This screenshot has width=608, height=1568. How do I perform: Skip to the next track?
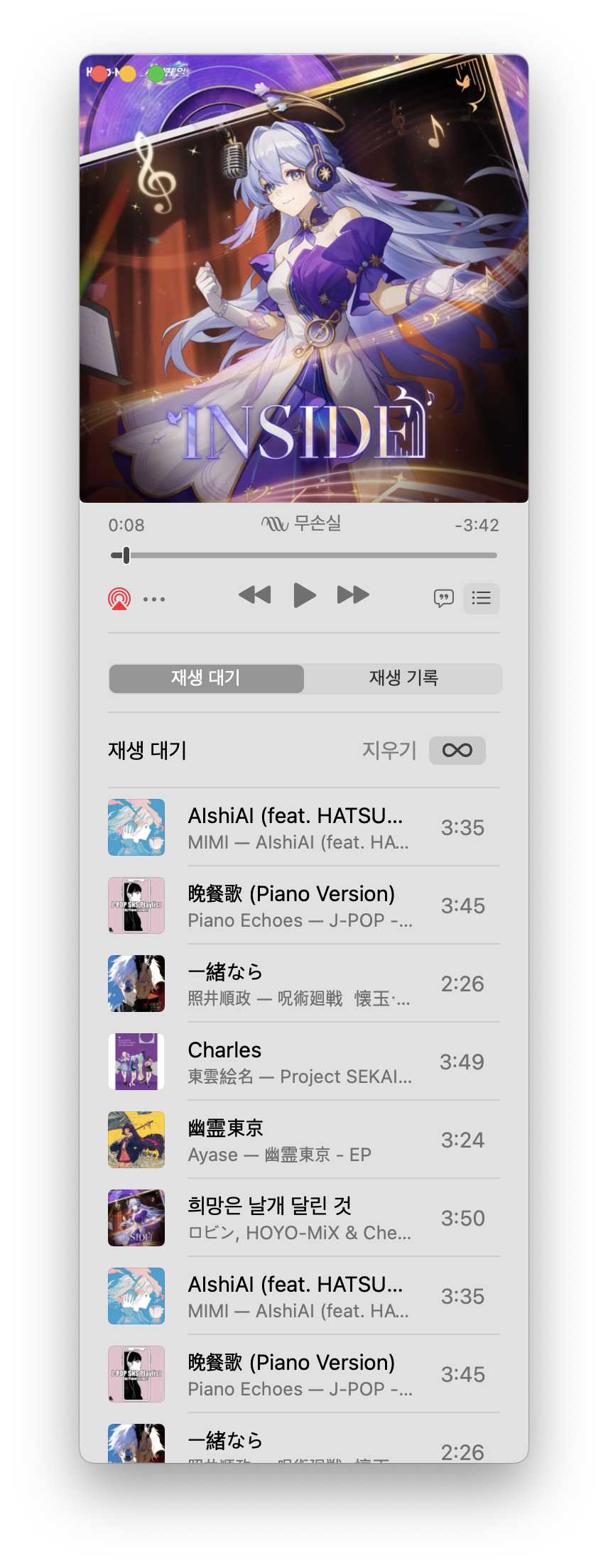pos(353,595)
